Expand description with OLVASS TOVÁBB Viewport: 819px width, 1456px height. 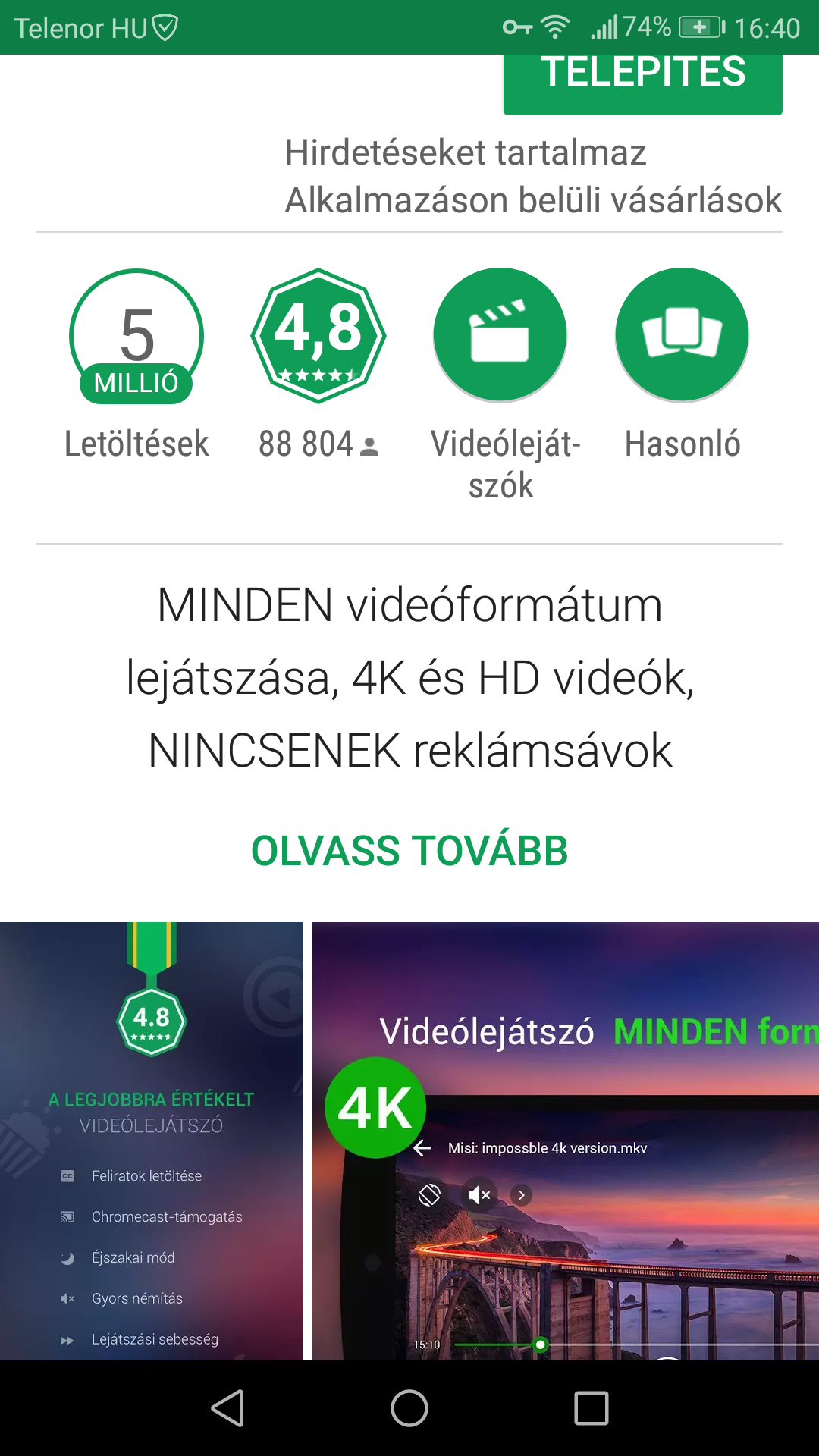[409, 851]
